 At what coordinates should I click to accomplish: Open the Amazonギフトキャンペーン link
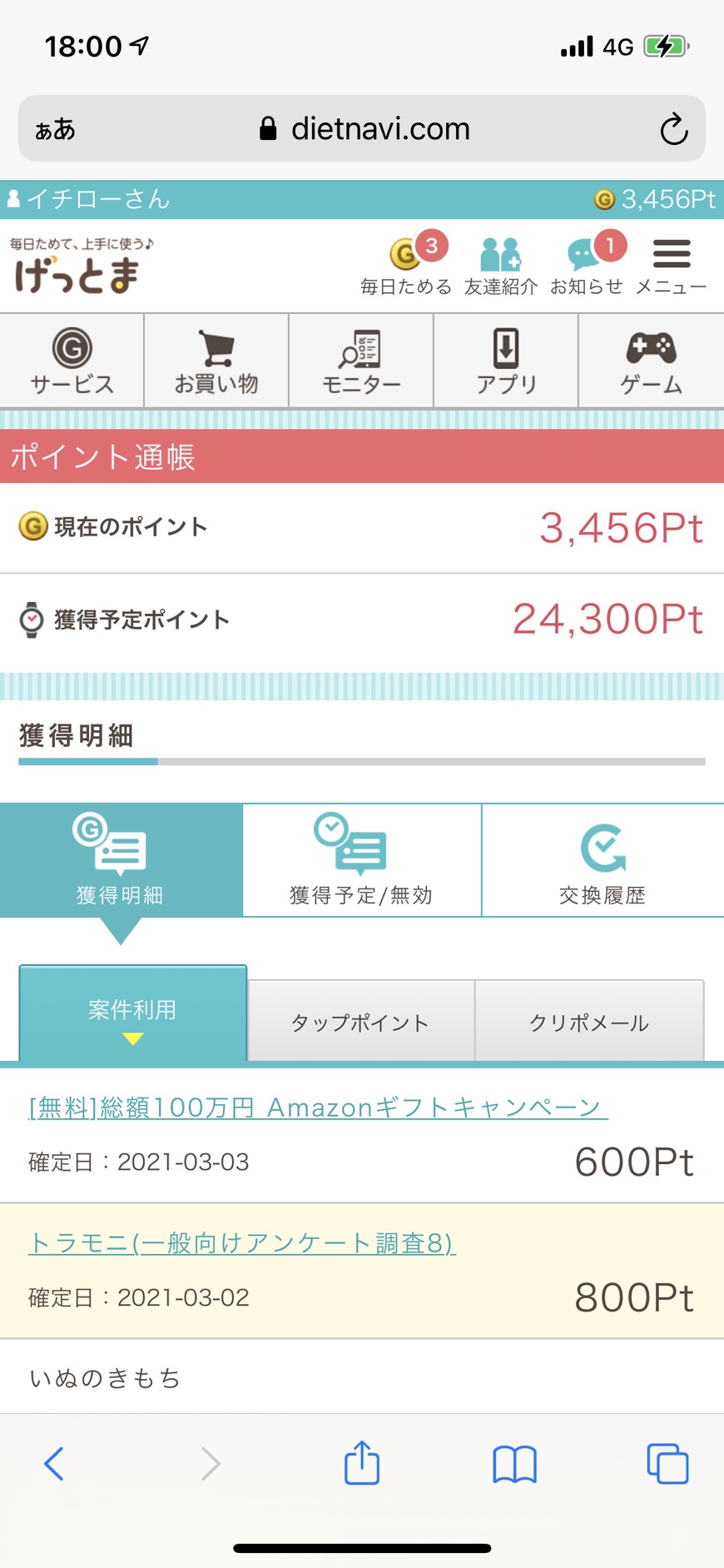[x=318, y=1108]
